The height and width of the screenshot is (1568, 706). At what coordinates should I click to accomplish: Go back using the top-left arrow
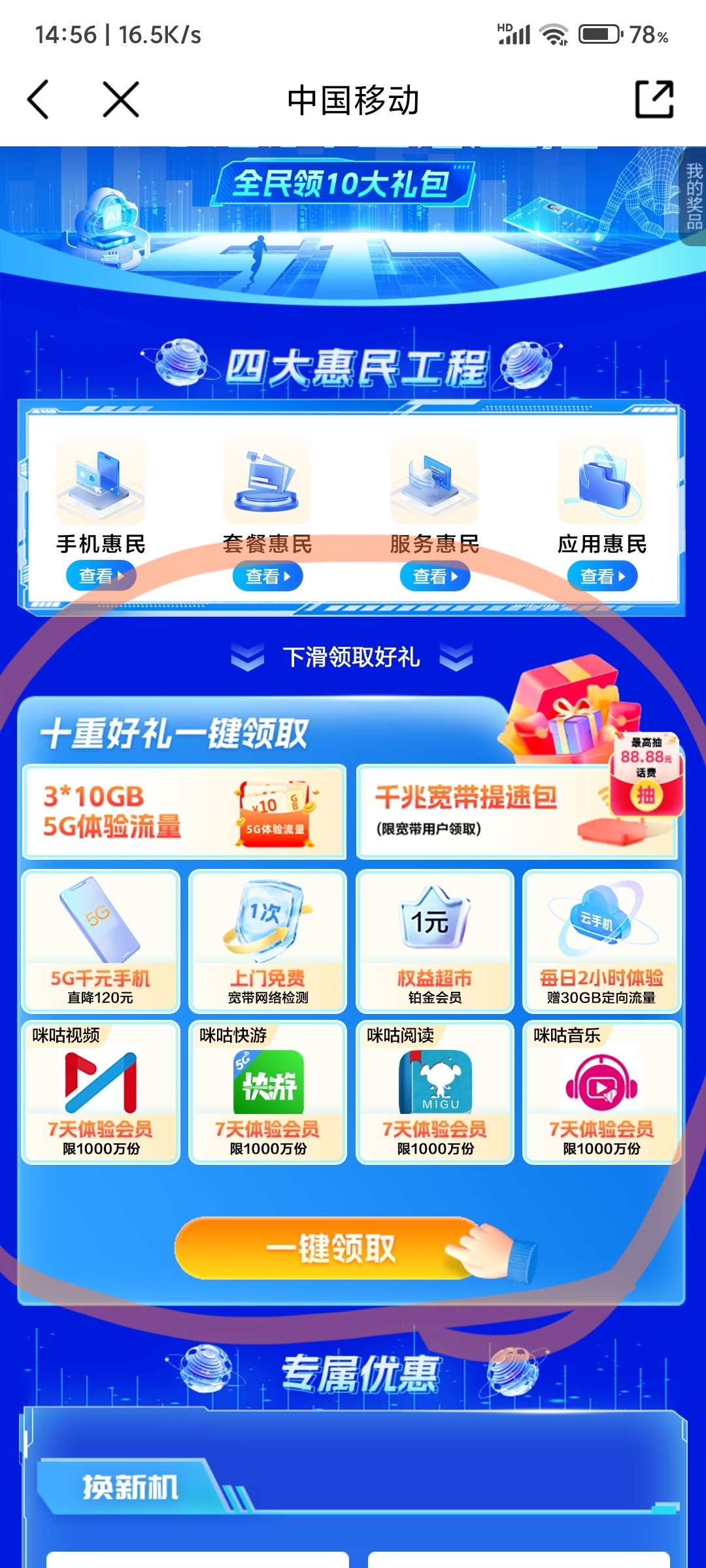(38, 100)
